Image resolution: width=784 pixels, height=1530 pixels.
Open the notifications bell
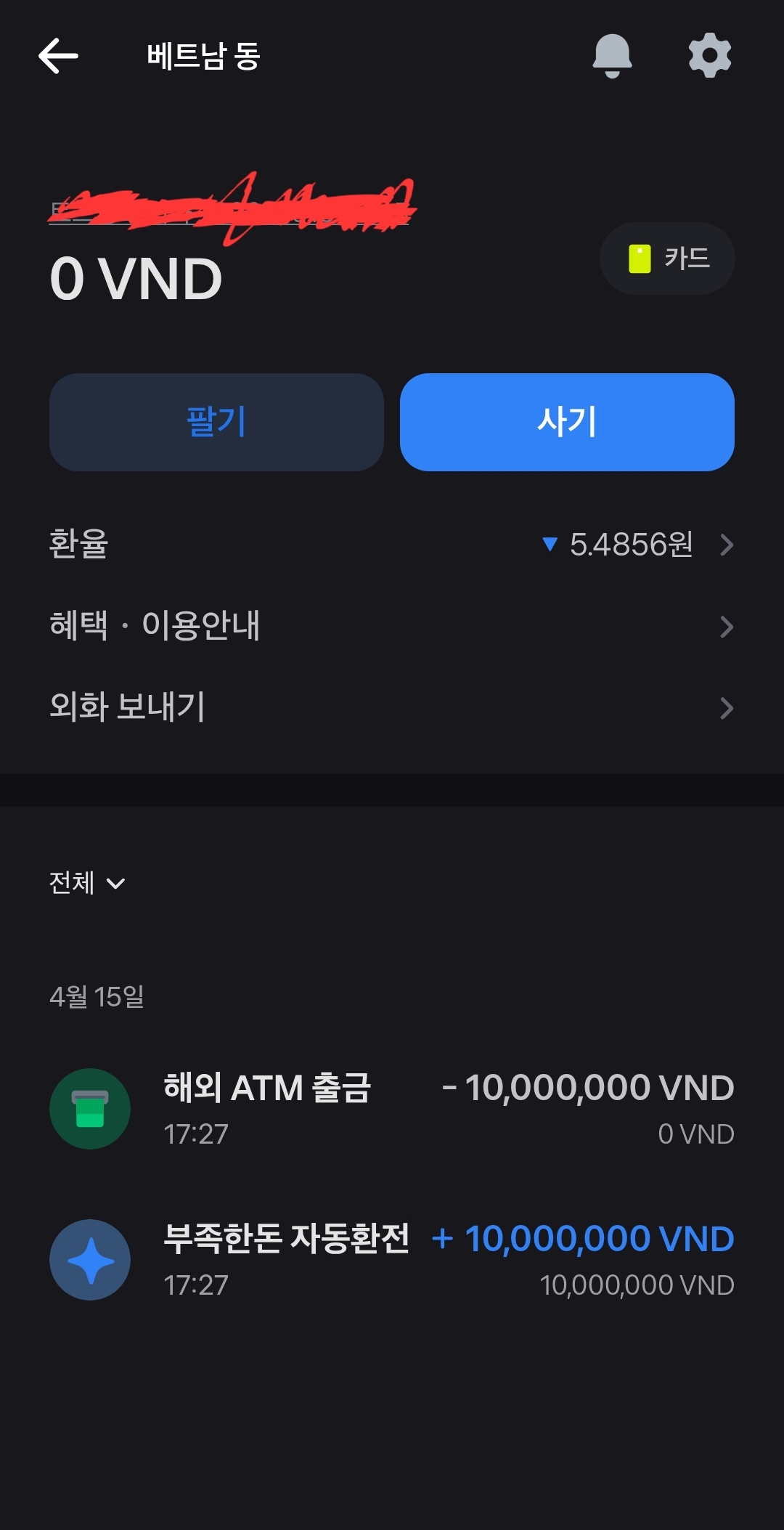tap(612, 56)
